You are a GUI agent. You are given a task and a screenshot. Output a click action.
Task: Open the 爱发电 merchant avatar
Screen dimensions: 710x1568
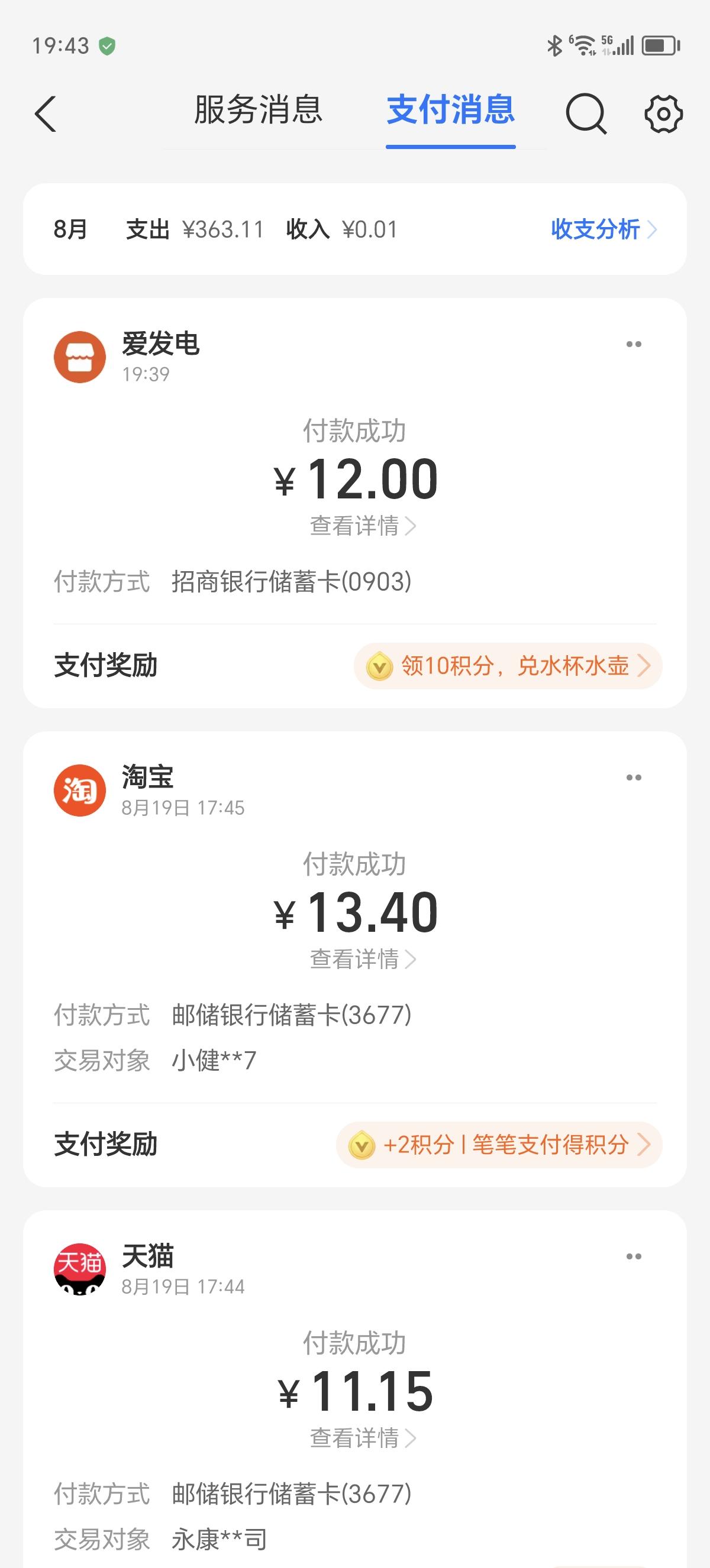pos(80,357)
